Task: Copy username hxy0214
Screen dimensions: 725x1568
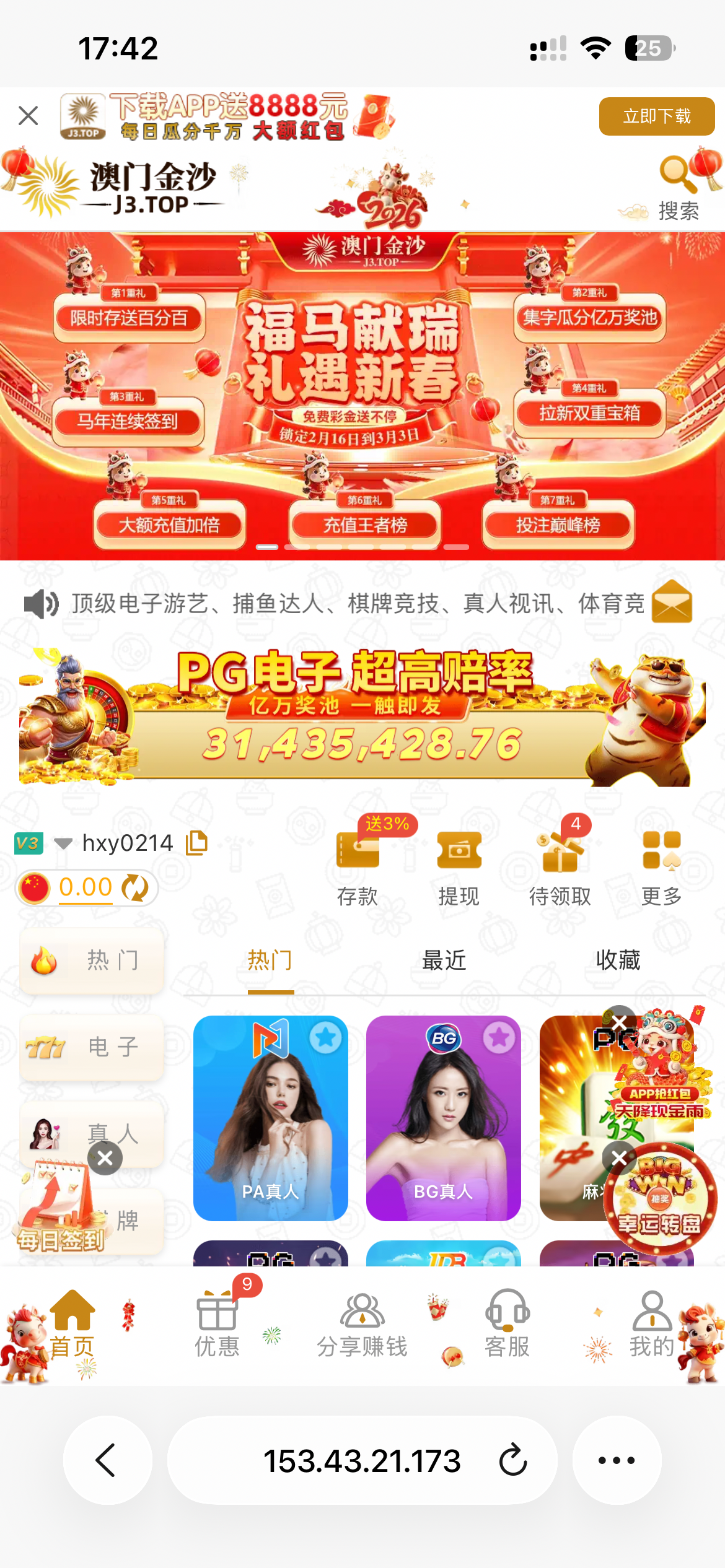Action: point(196,843)
